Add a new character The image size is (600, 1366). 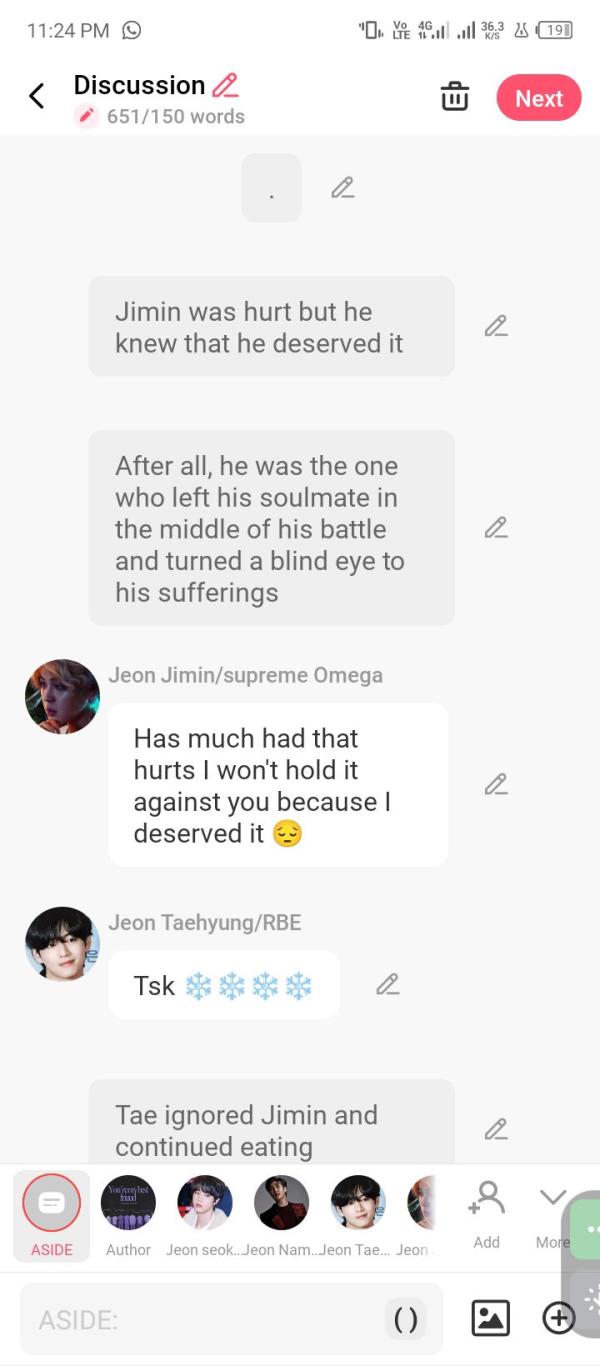coord(487,1212)
